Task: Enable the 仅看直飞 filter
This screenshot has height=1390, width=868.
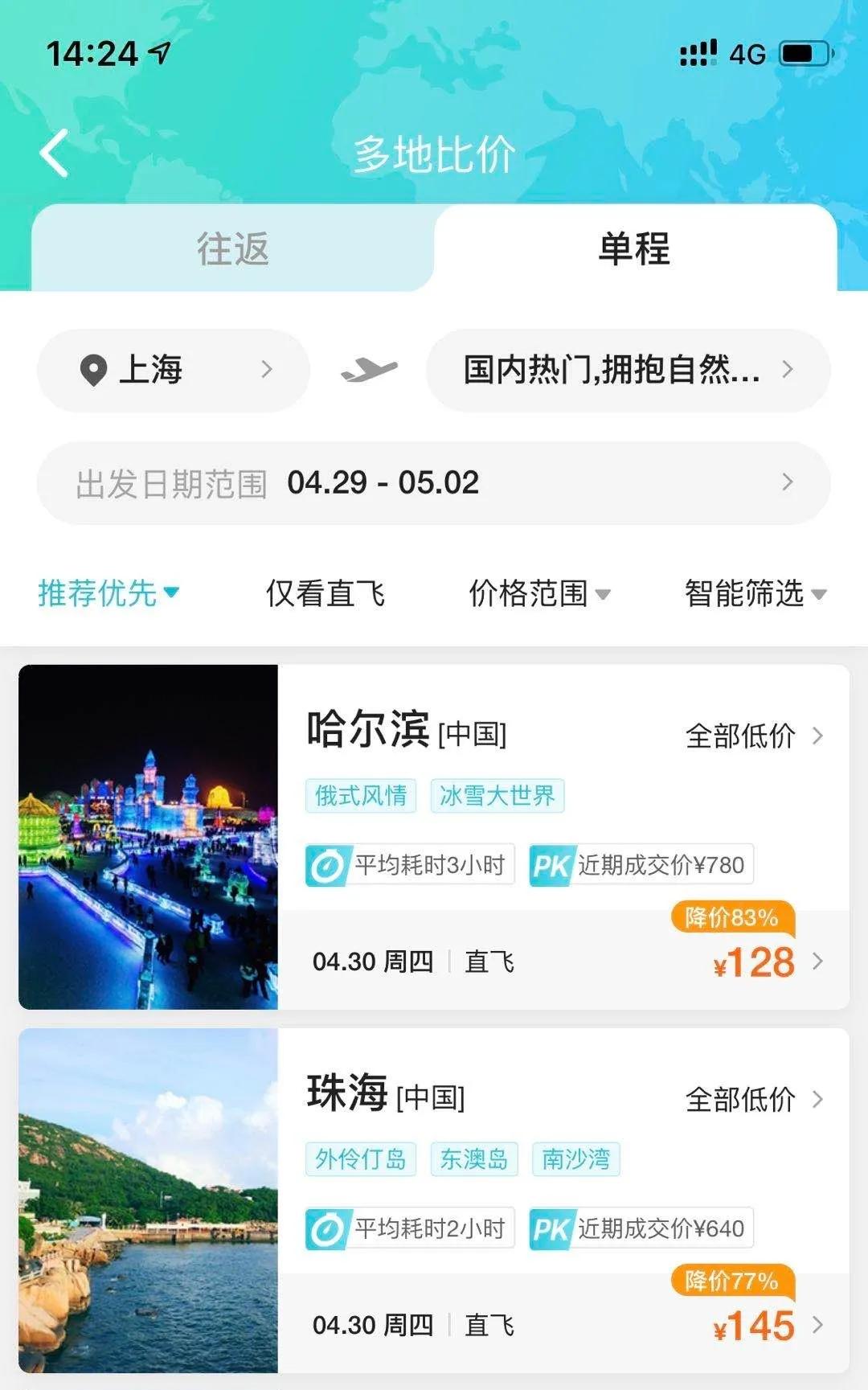Action: pos(325,593)
